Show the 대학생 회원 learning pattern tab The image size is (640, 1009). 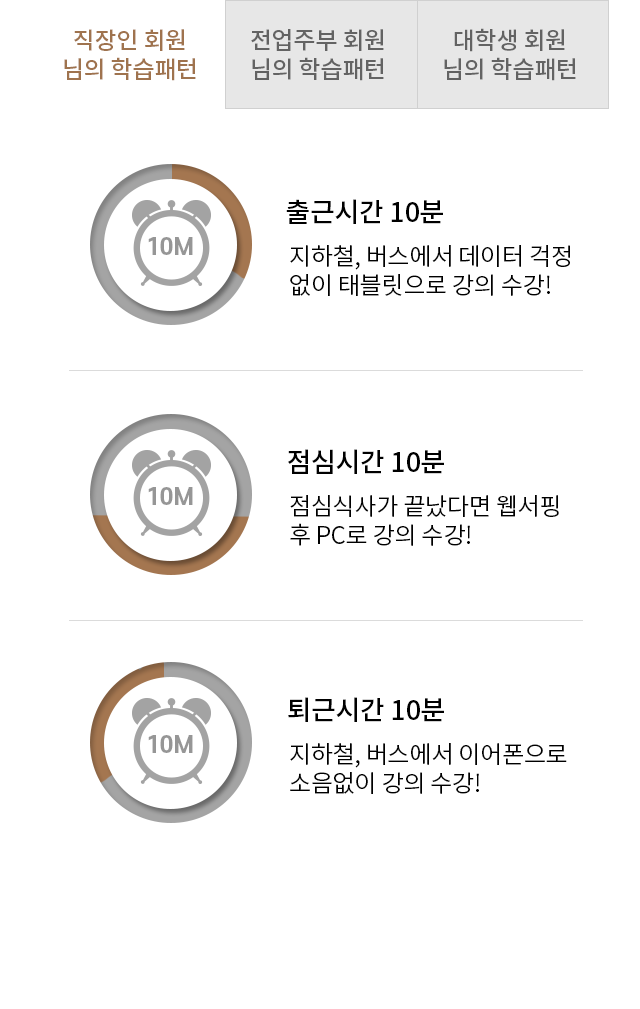coord(512,55)
